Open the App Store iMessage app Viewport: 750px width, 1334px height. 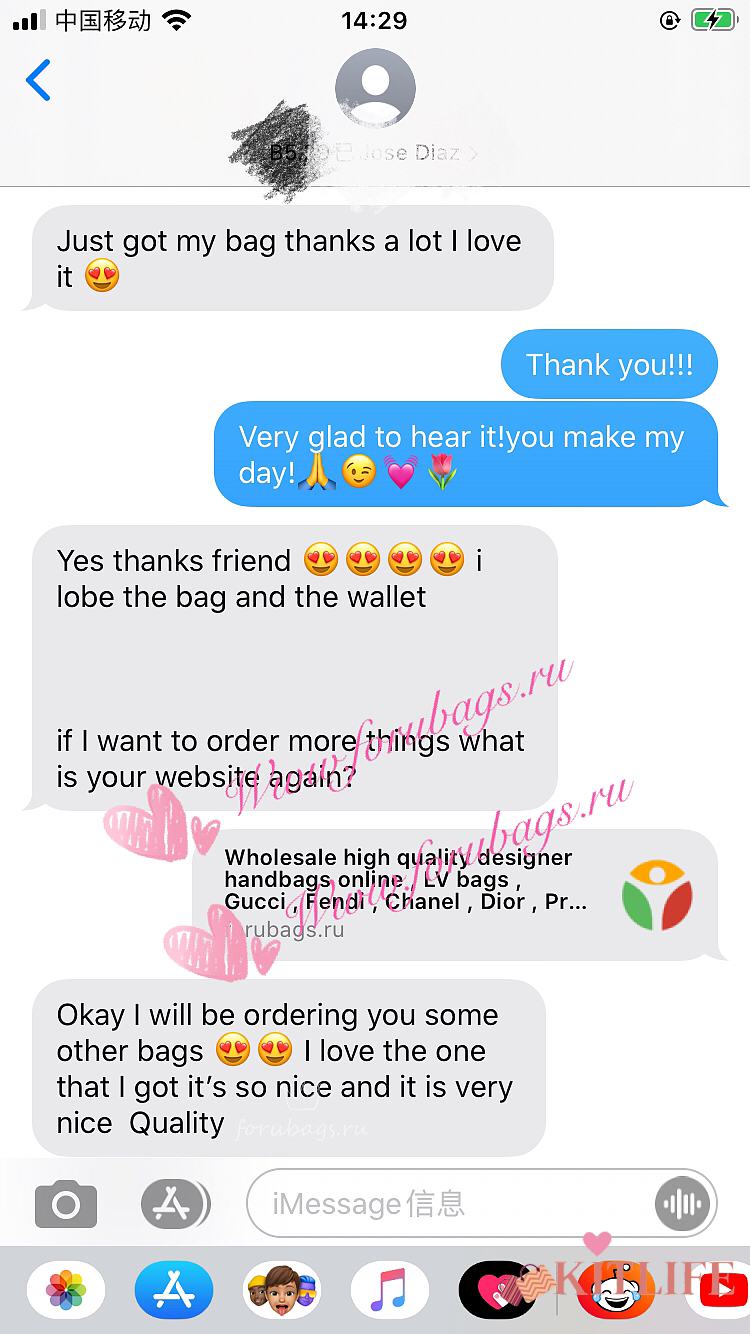point(174,1292)
